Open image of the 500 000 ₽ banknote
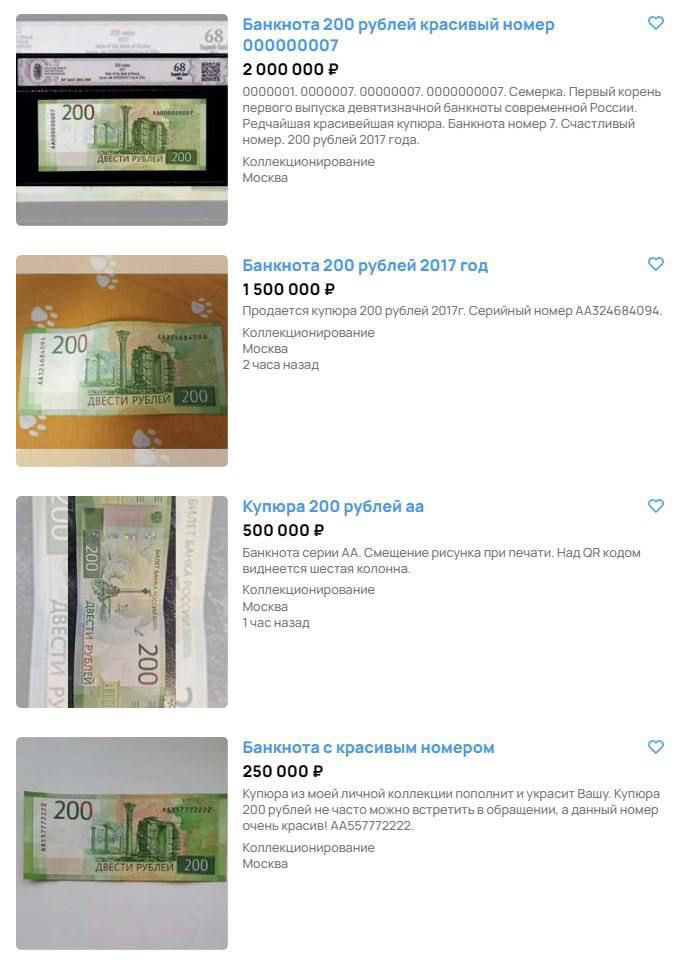685x963 pixels. point(122,602)
